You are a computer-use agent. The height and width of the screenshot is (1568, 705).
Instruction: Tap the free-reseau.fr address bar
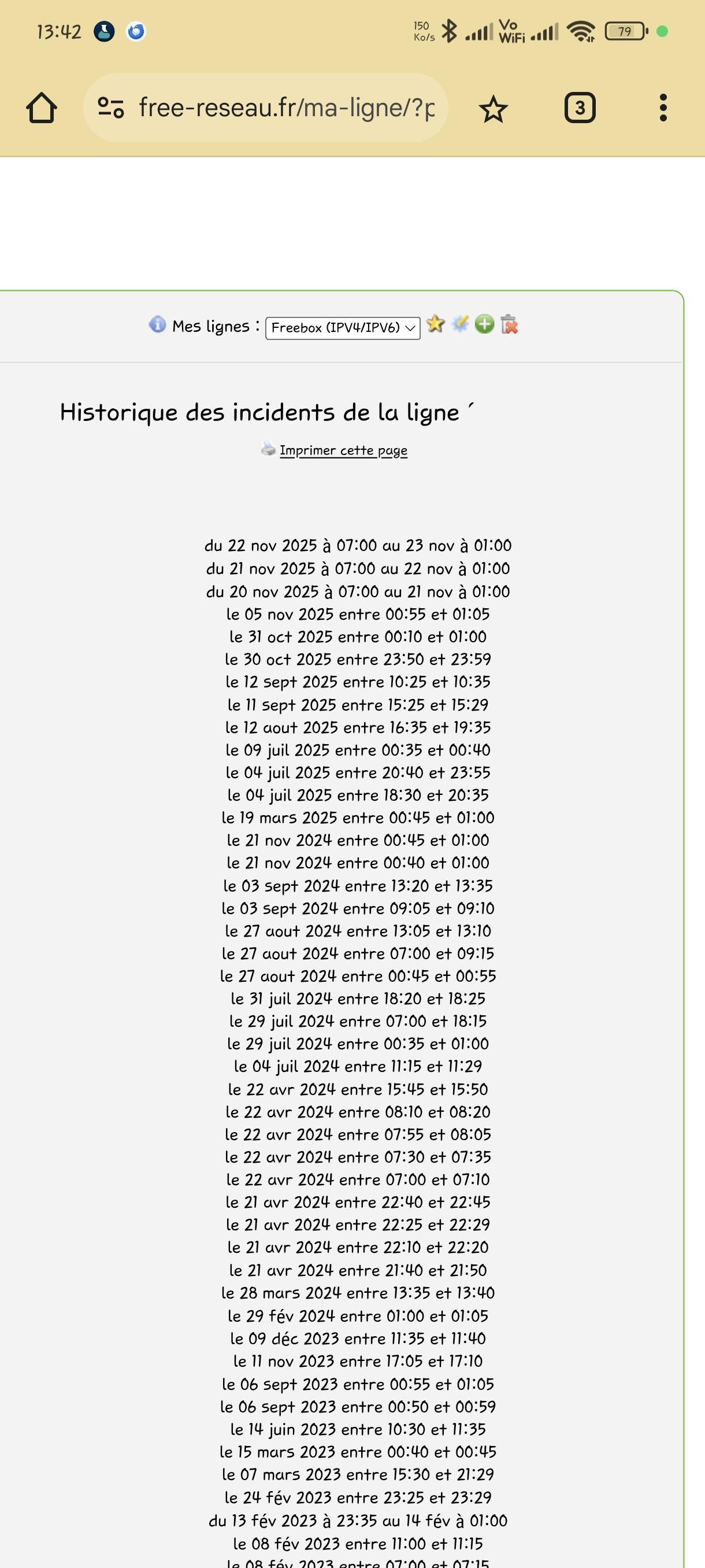286,108
